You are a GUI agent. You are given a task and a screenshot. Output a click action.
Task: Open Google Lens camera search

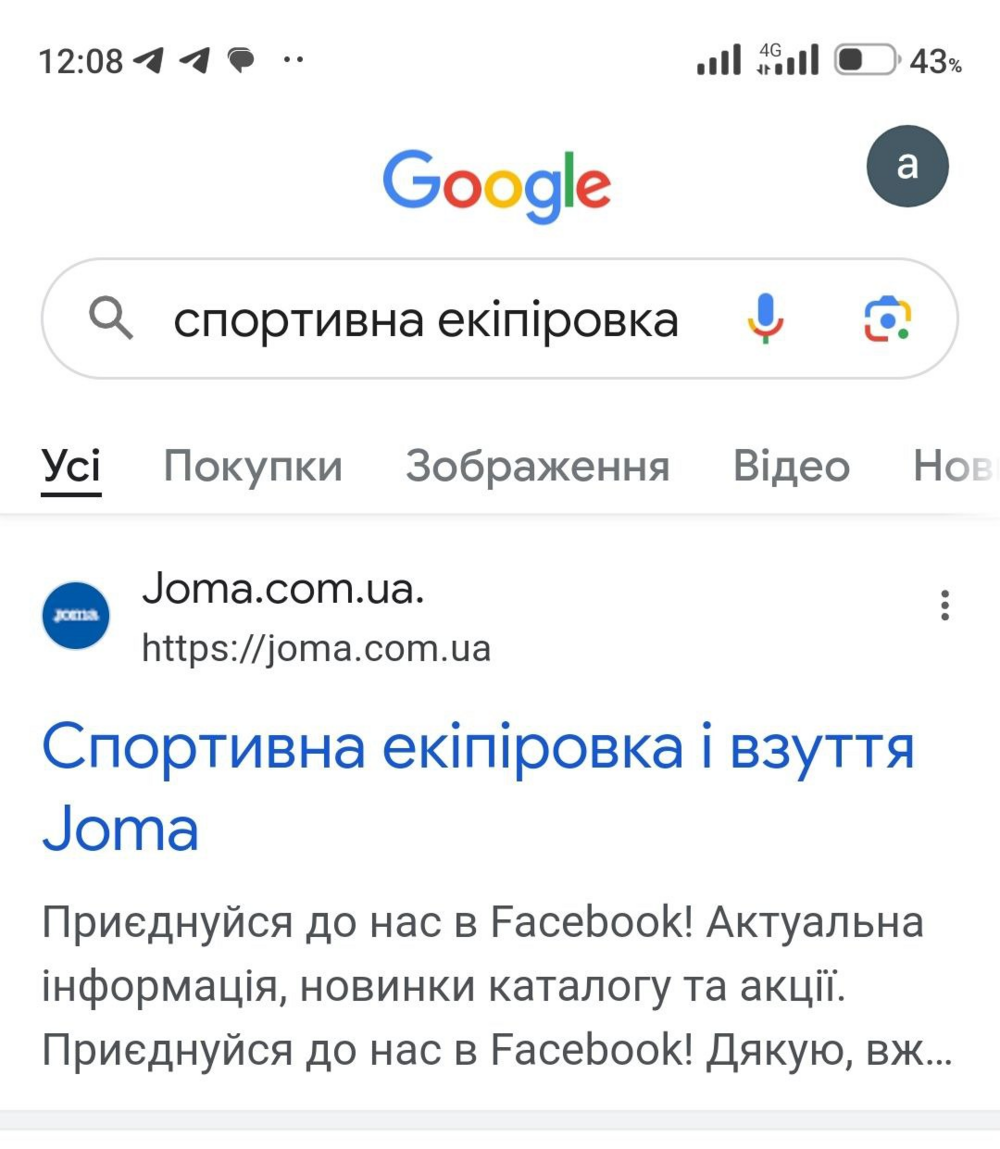pos(887,319)
